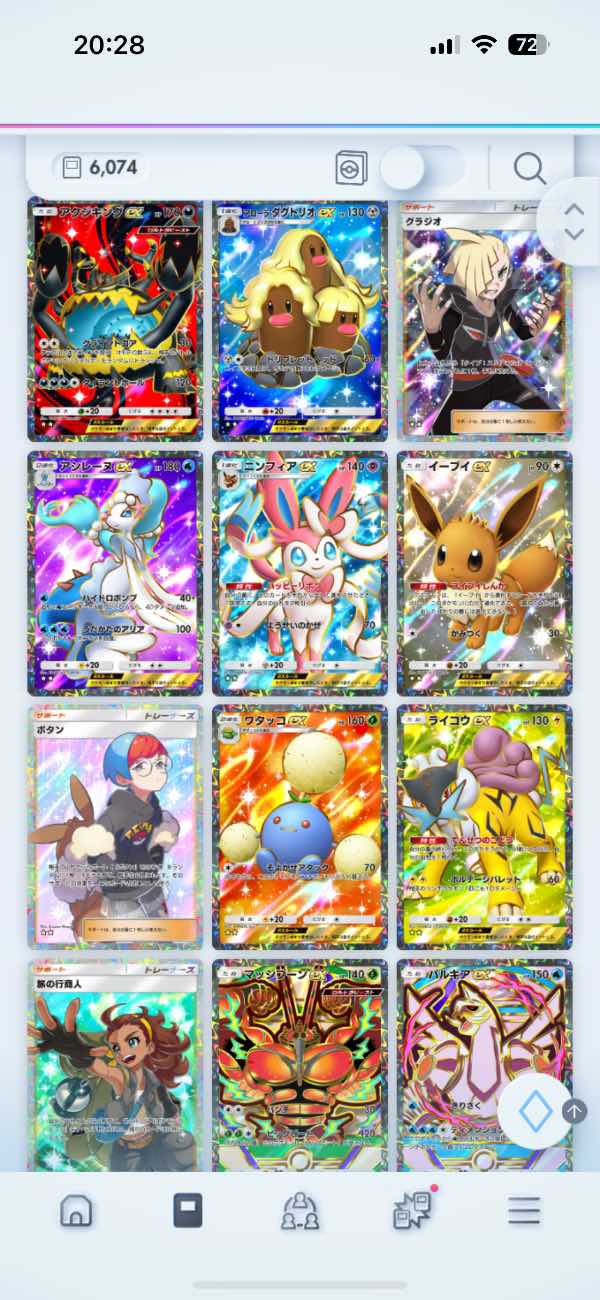The width and height of the screenshot is (600, 1300).
Task: Open the Buzzwole ex card
Action: click(x=299, y=1065)
